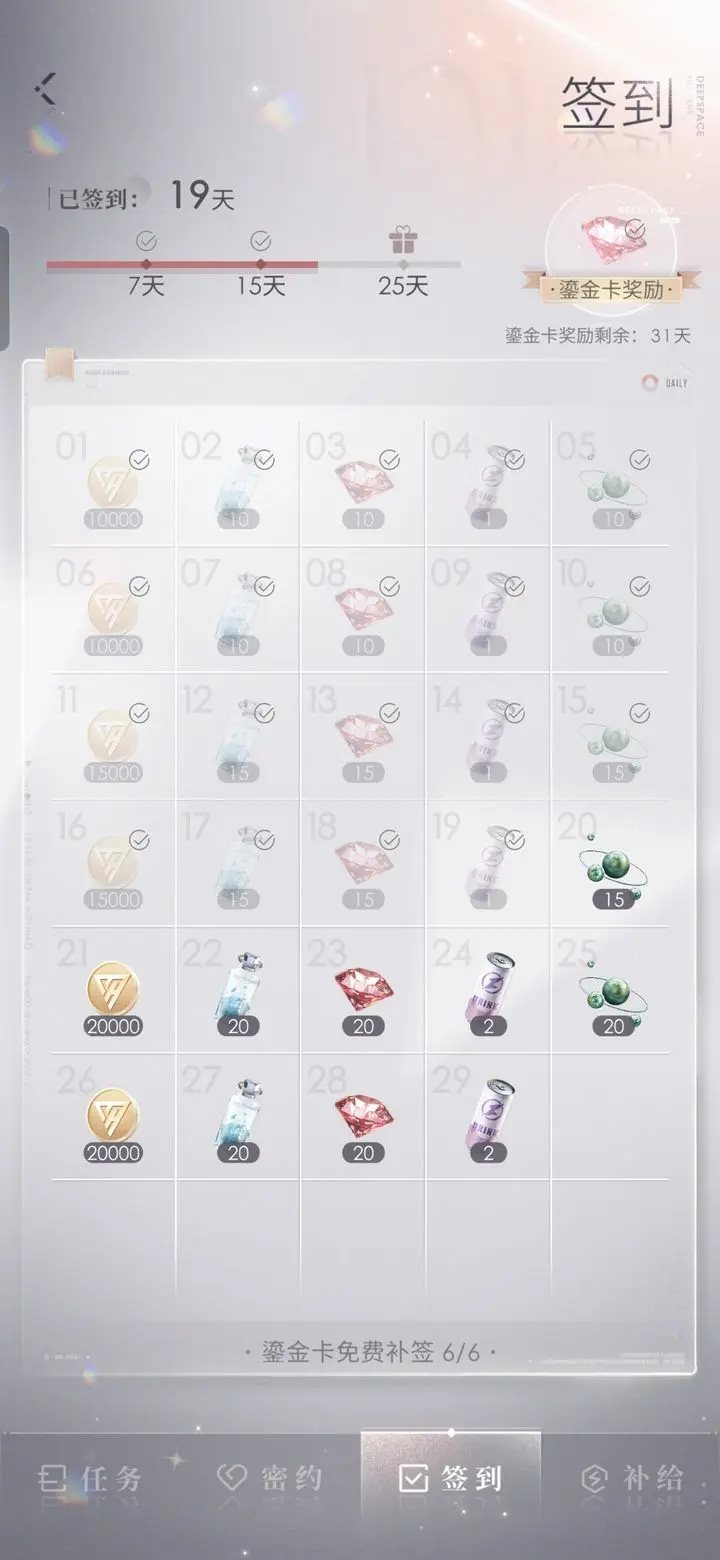
Task: Tap the 25天 gift box milestone
Action: point(403,244)
